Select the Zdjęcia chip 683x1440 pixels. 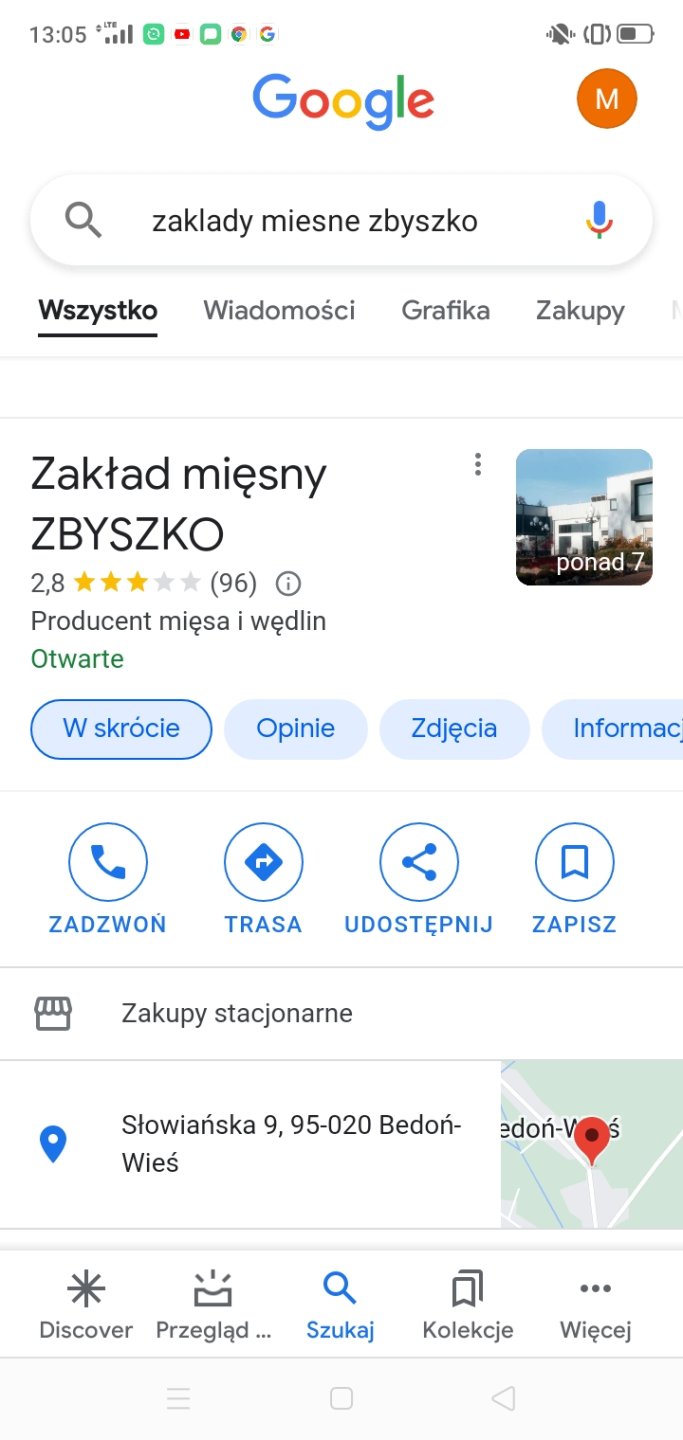pyautogui.click(x=453, y=729)
